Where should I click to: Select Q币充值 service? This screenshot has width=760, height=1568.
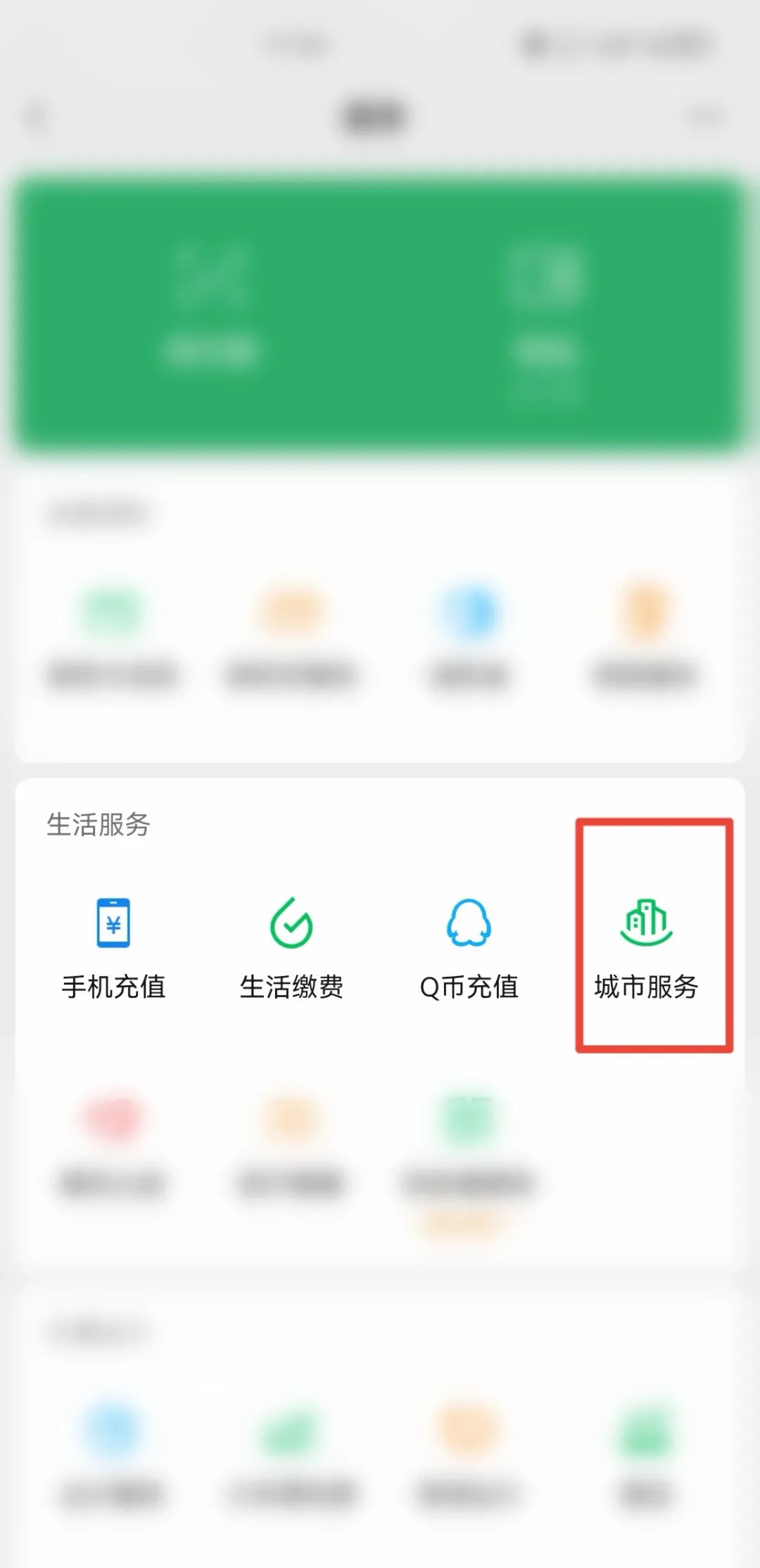point(469,947)
